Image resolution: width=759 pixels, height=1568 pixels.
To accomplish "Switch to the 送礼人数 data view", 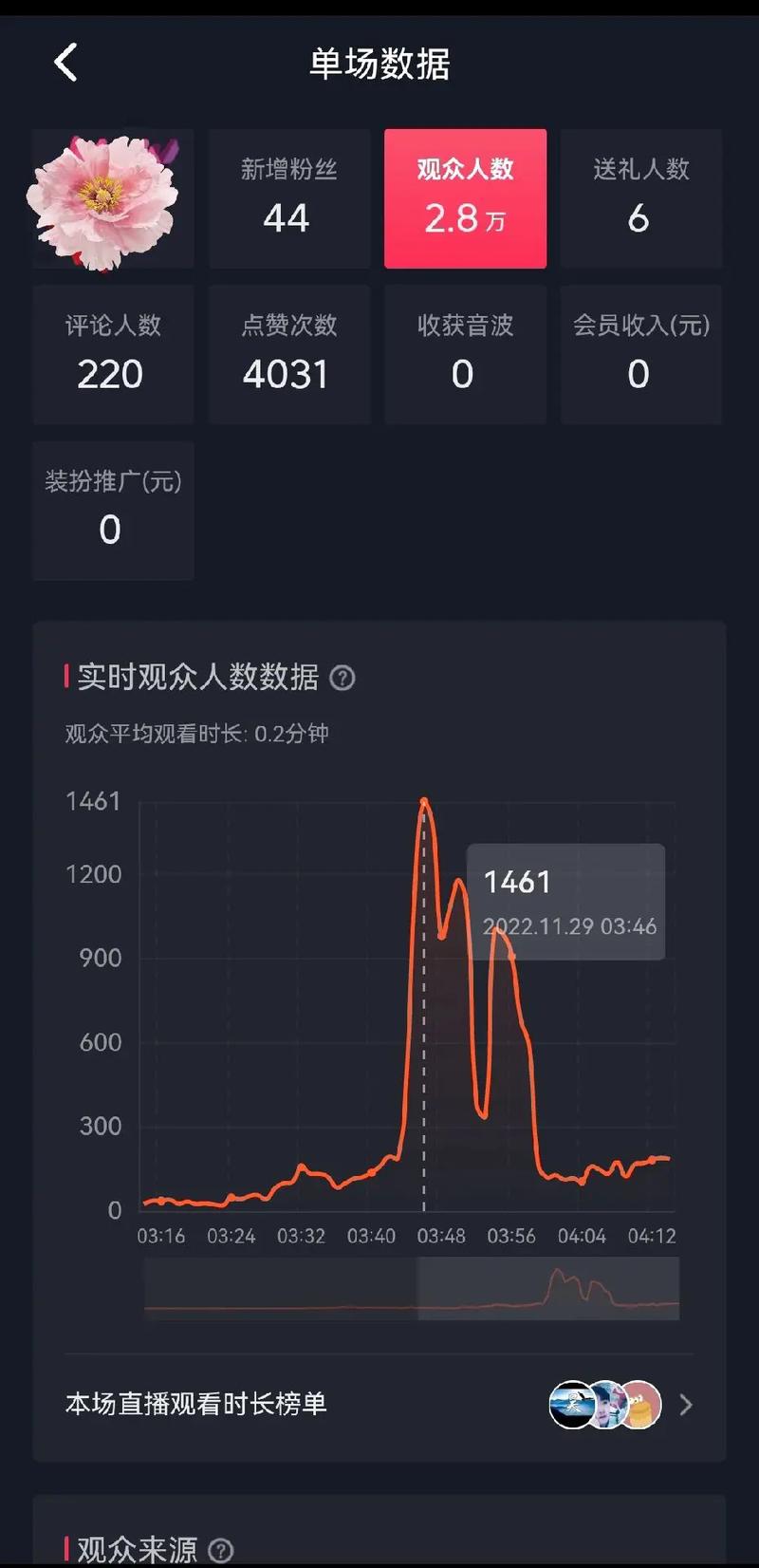I will click(x=641, y=199).
